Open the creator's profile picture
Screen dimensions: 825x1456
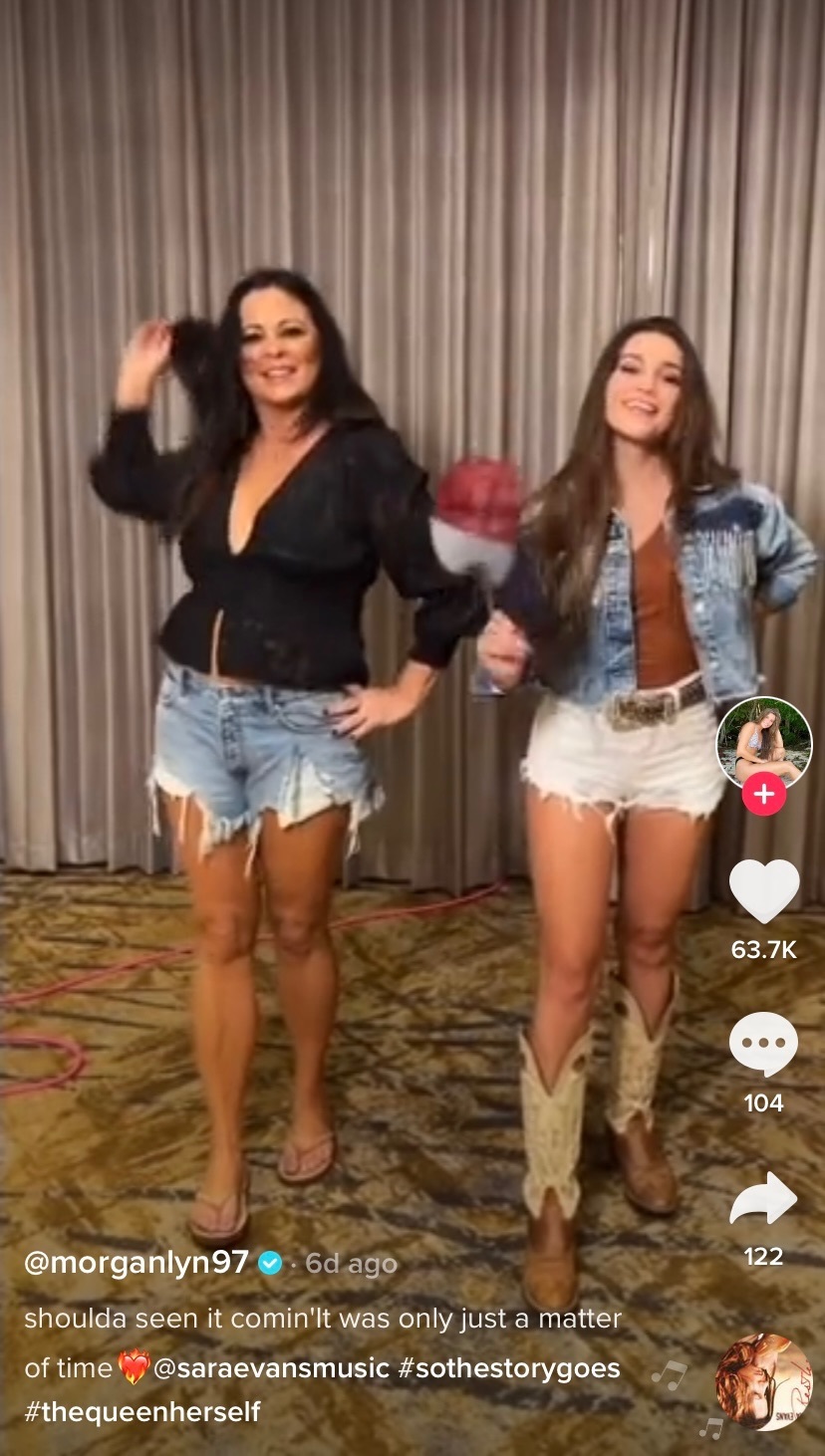click(764, 742)
